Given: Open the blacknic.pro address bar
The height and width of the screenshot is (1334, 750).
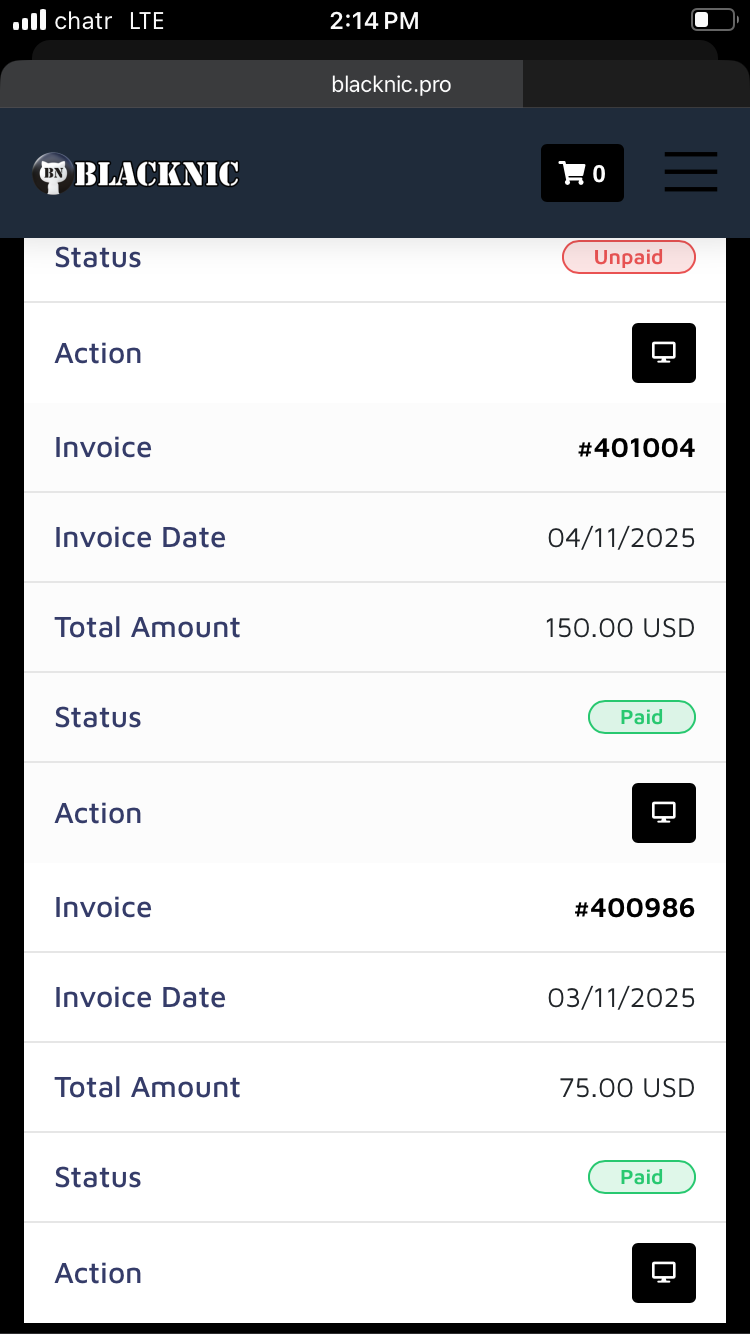Looking at the screenshot, I should [391, 84].
